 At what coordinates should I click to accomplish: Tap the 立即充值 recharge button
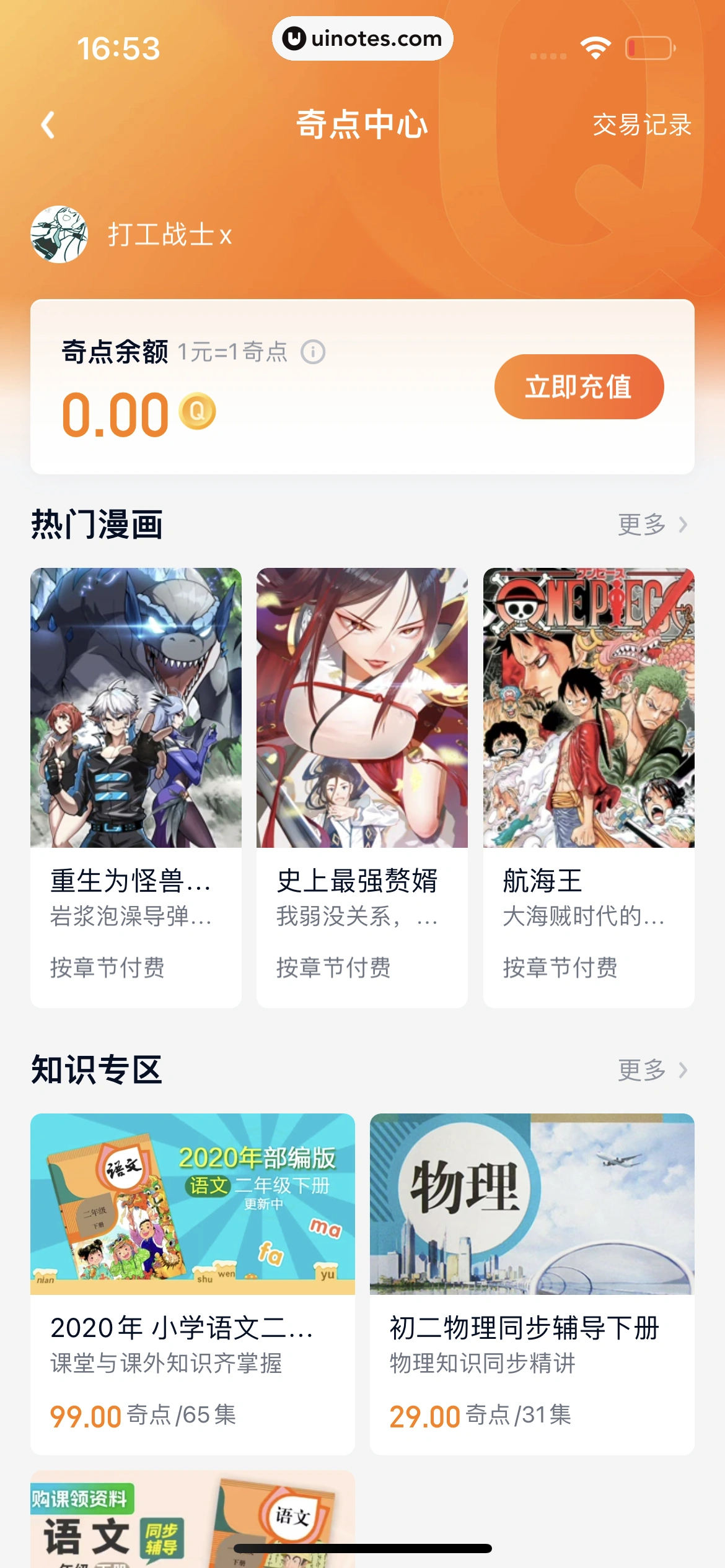click(x=579, y=387)
